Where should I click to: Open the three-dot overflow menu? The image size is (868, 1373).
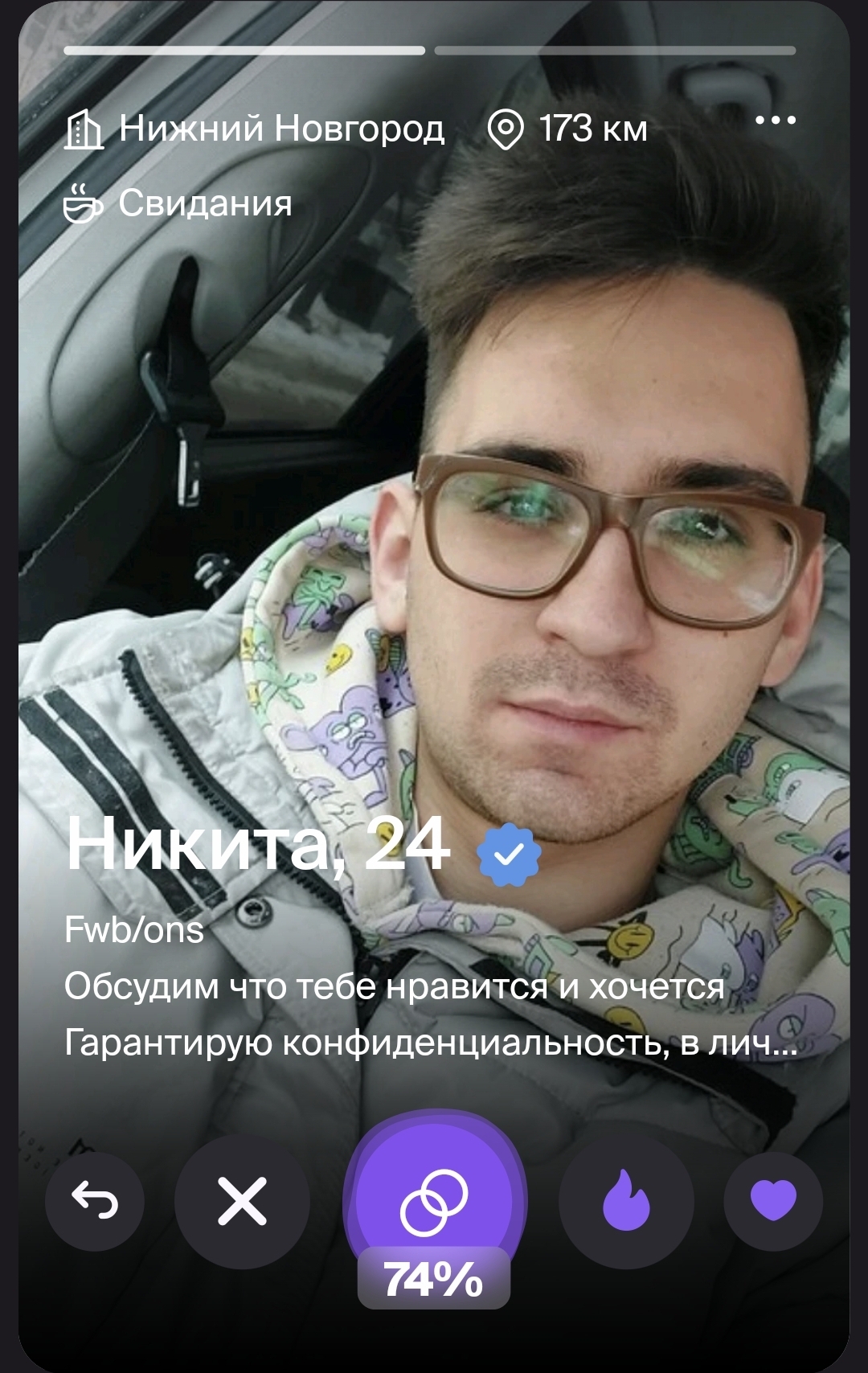pyautogui.click(x=775, y=121)
